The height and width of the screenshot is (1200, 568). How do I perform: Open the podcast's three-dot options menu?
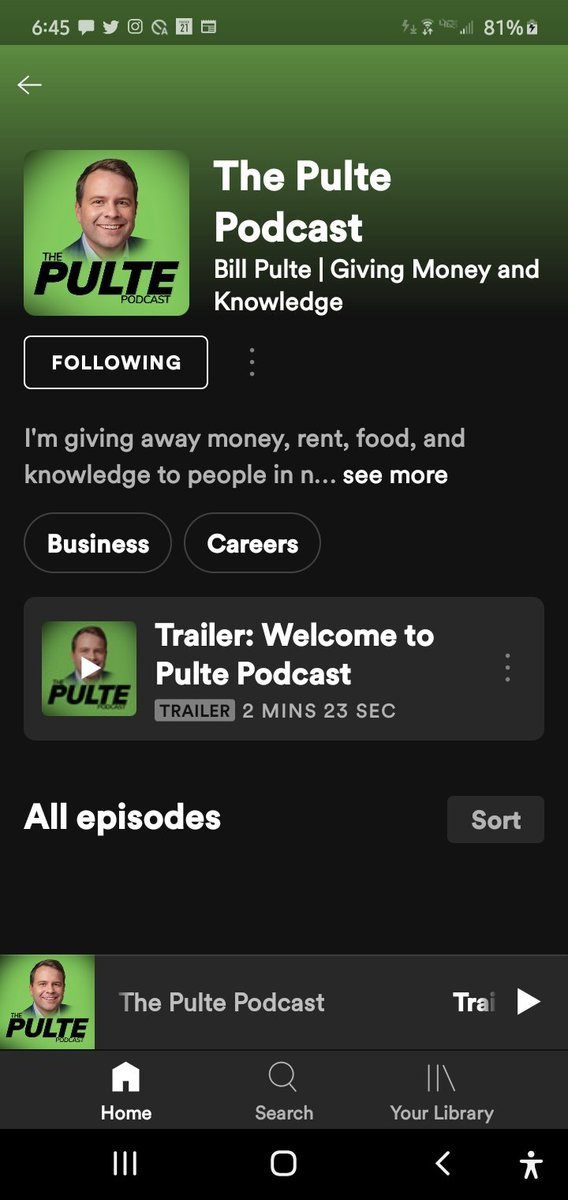point(252,362)
